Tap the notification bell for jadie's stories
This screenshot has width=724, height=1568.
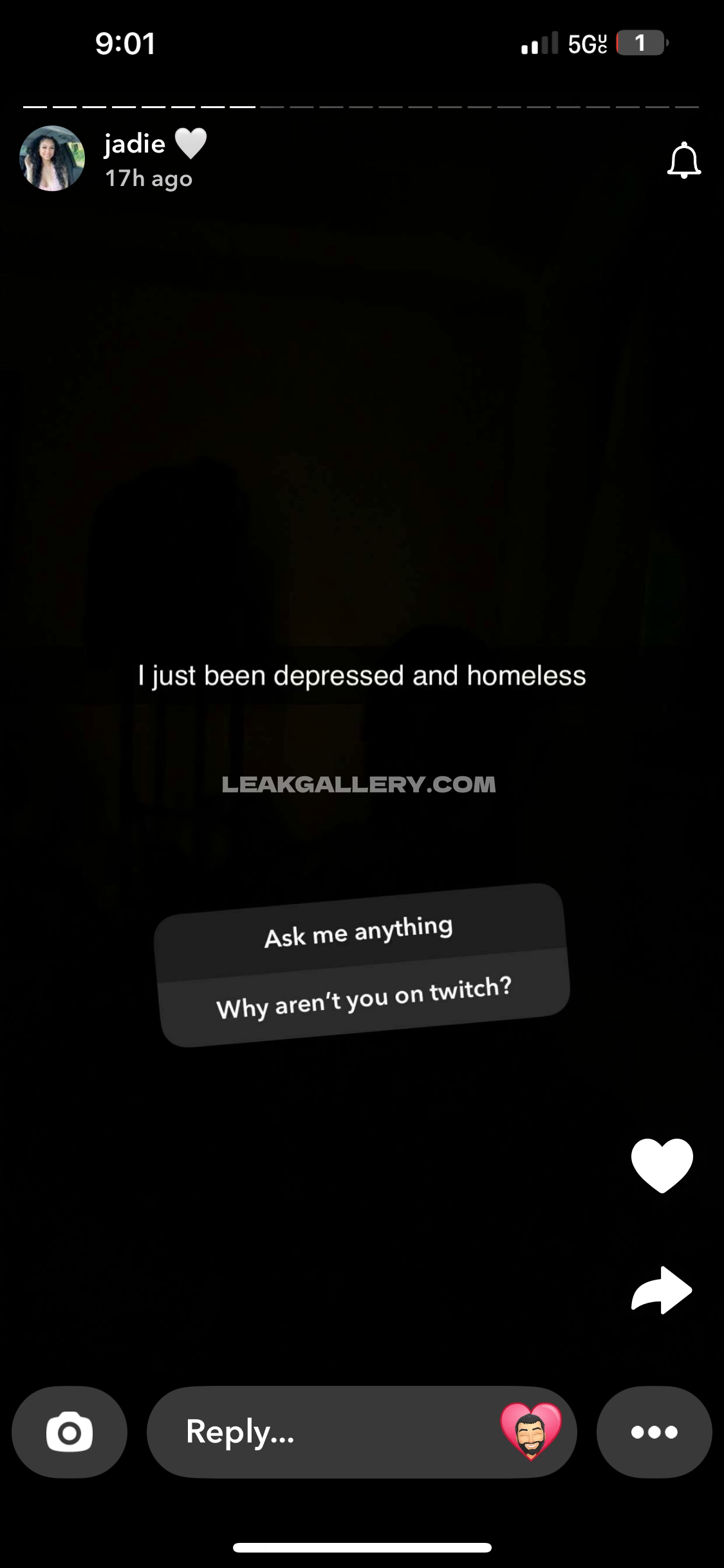[683, 160]
